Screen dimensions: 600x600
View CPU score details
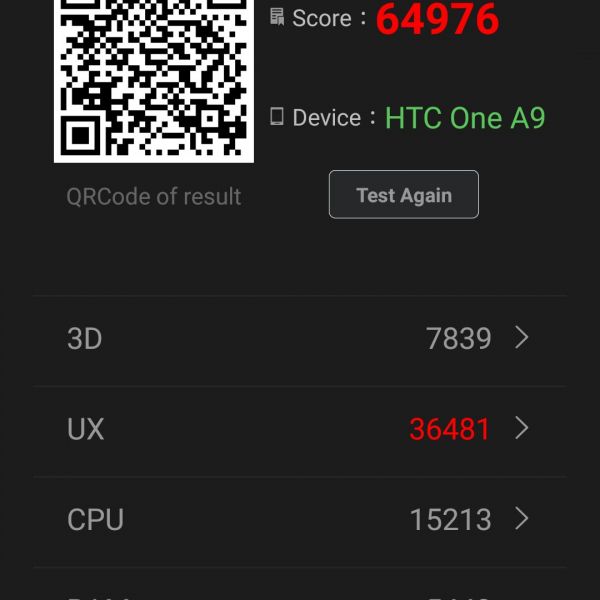coord(299,519)
